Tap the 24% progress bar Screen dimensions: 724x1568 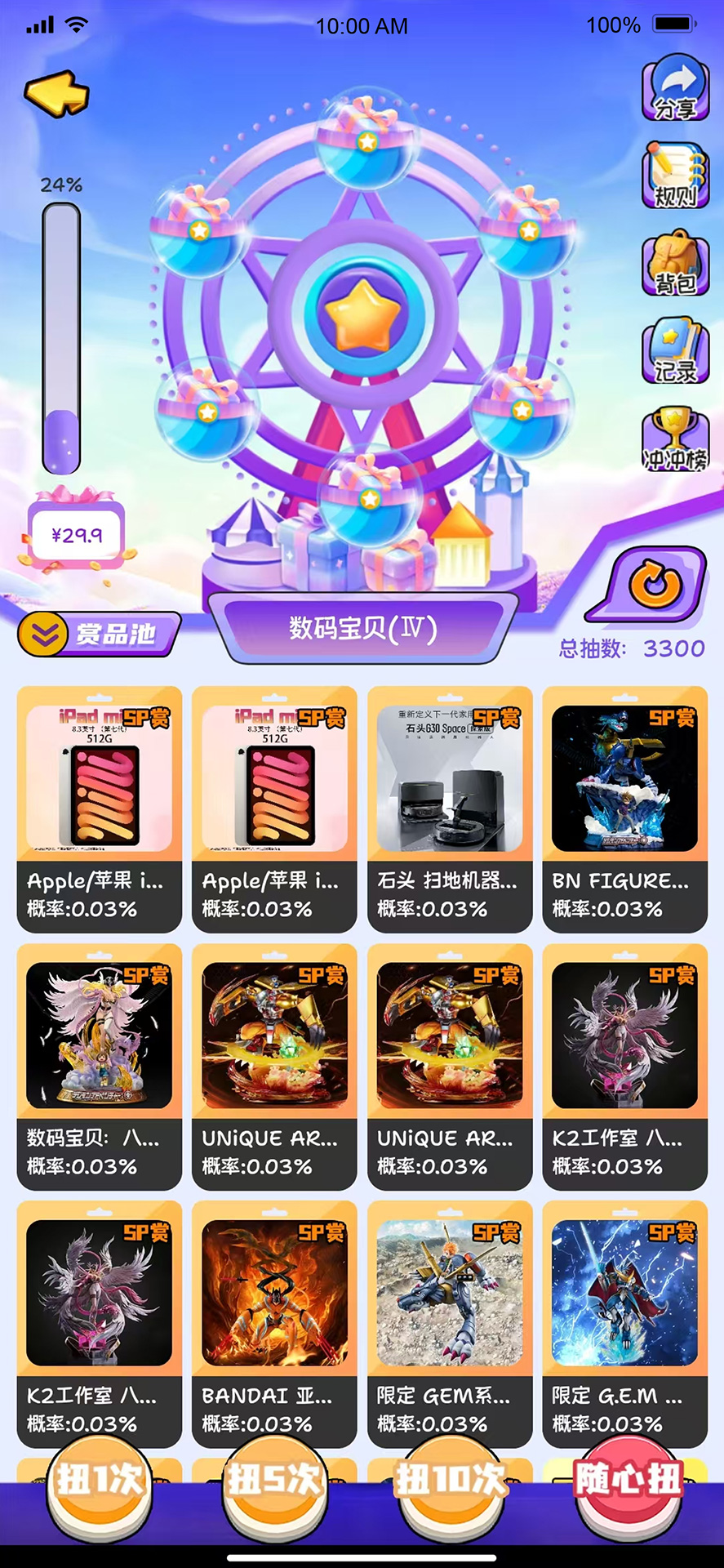coord(60,335)
